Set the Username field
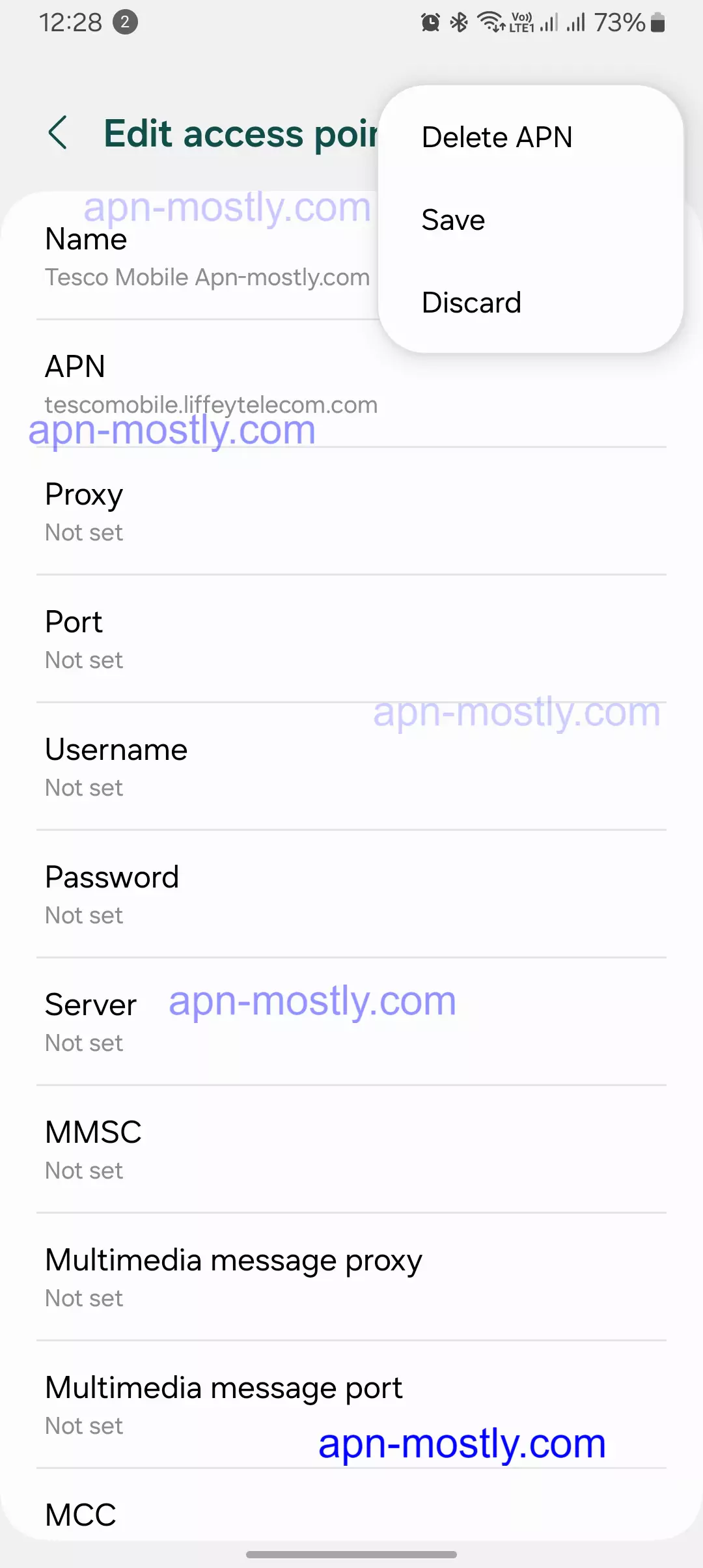The image size is (703, 1568). pyautogui.click(x=351, y=767)
